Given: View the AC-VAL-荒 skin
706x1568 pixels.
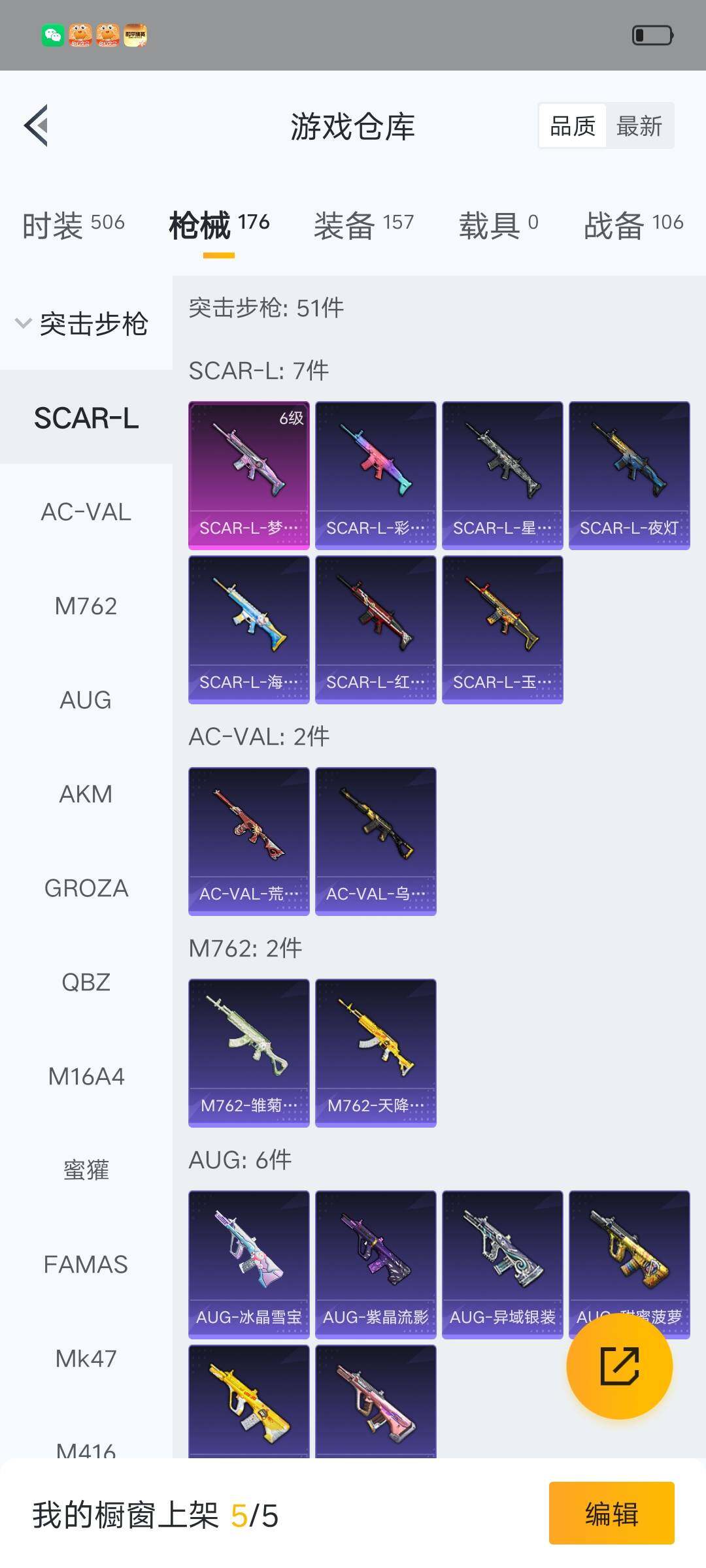Looking at the screenshot, I should pyautogui.click(x=249, y=841).
